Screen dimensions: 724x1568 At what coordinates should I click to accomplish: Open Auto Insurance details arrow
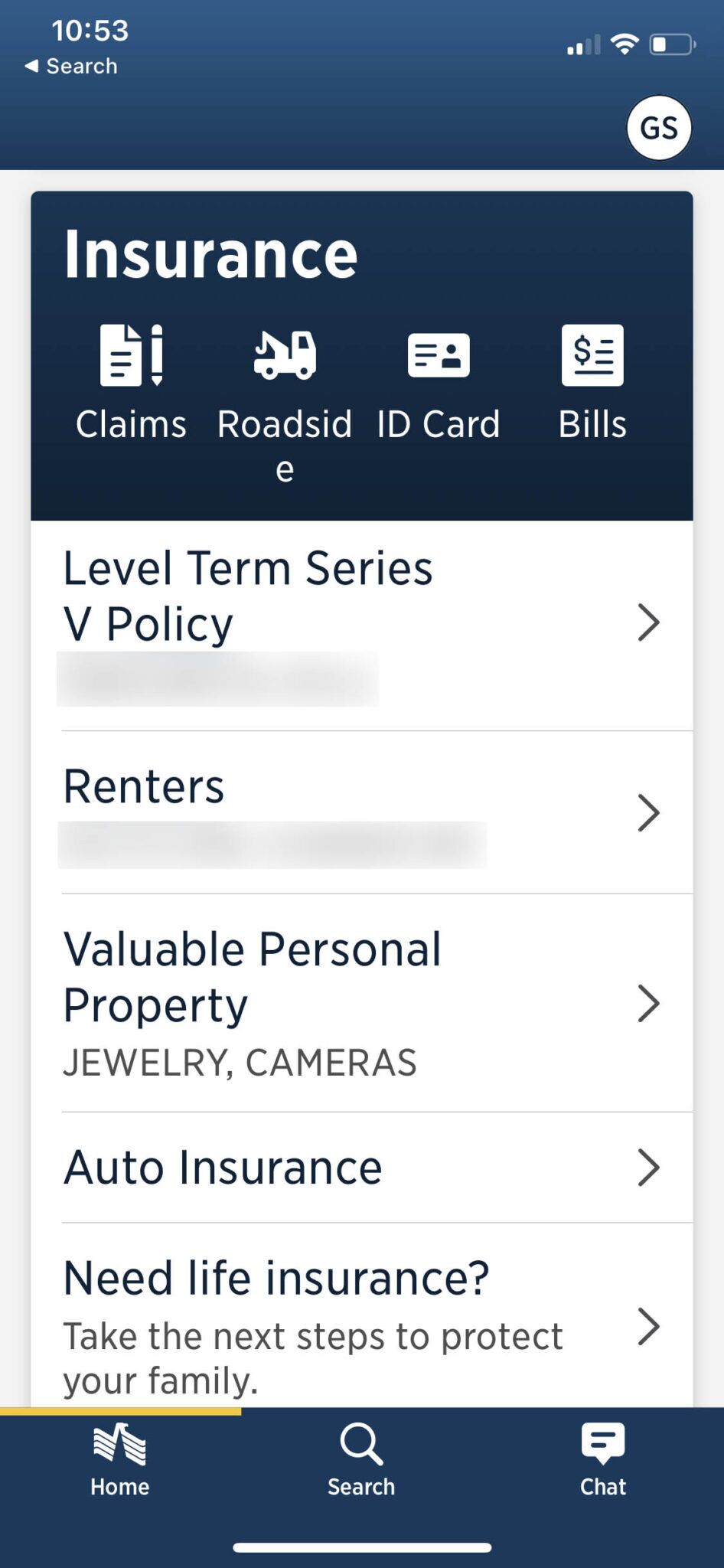point(650,1167)
